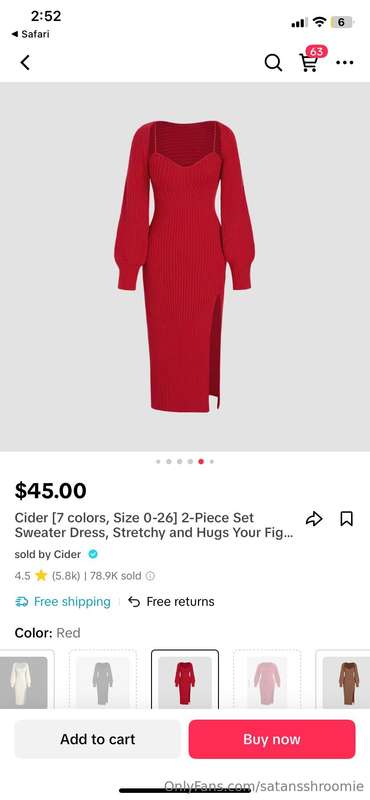The height and width of the screenshot is (800, 370).
Task: Share this sweater dress product
Action: click(x=314, y=519)
